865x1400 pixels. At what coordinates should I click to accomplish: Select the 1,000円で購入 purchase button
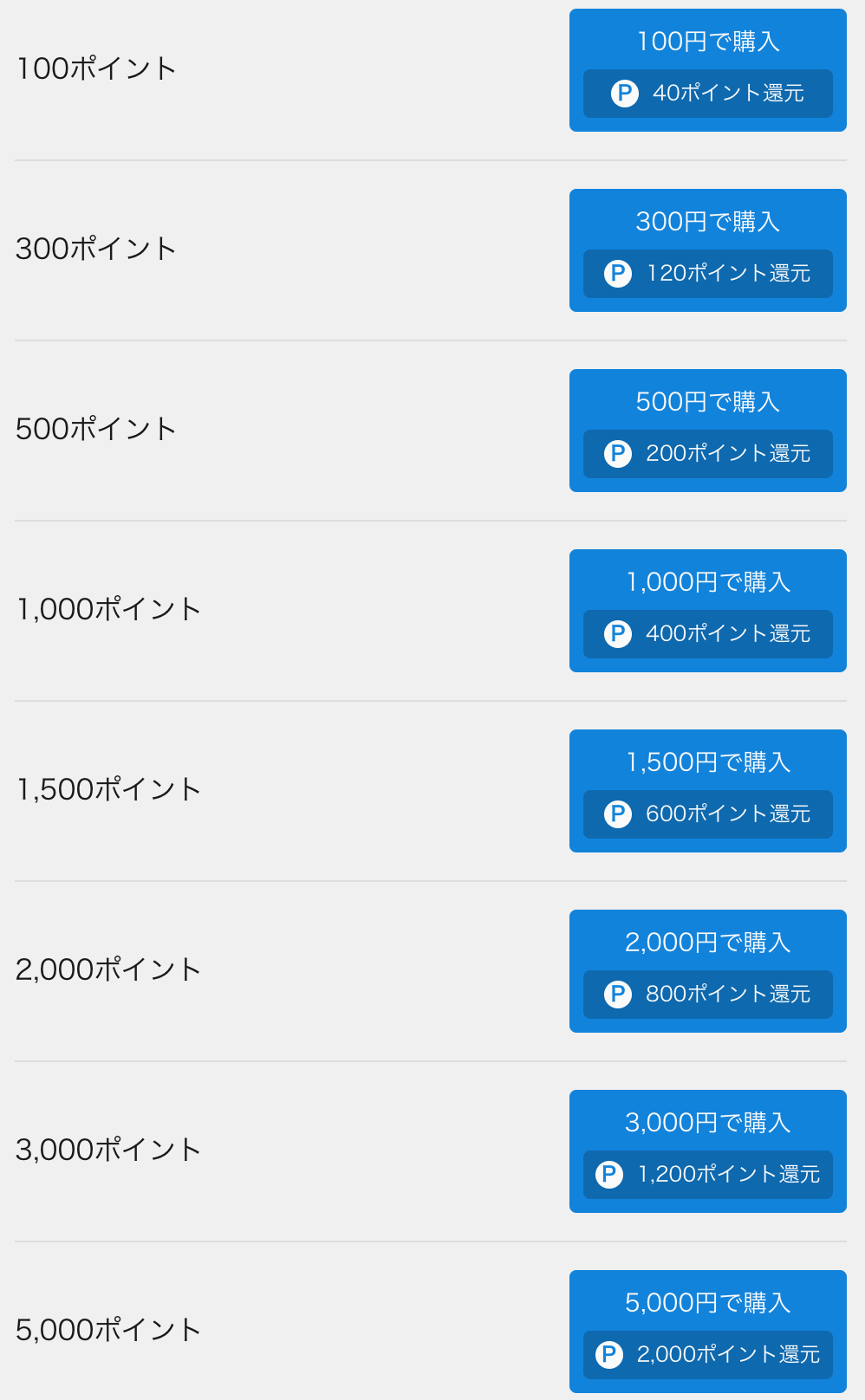tap(708, 611)
